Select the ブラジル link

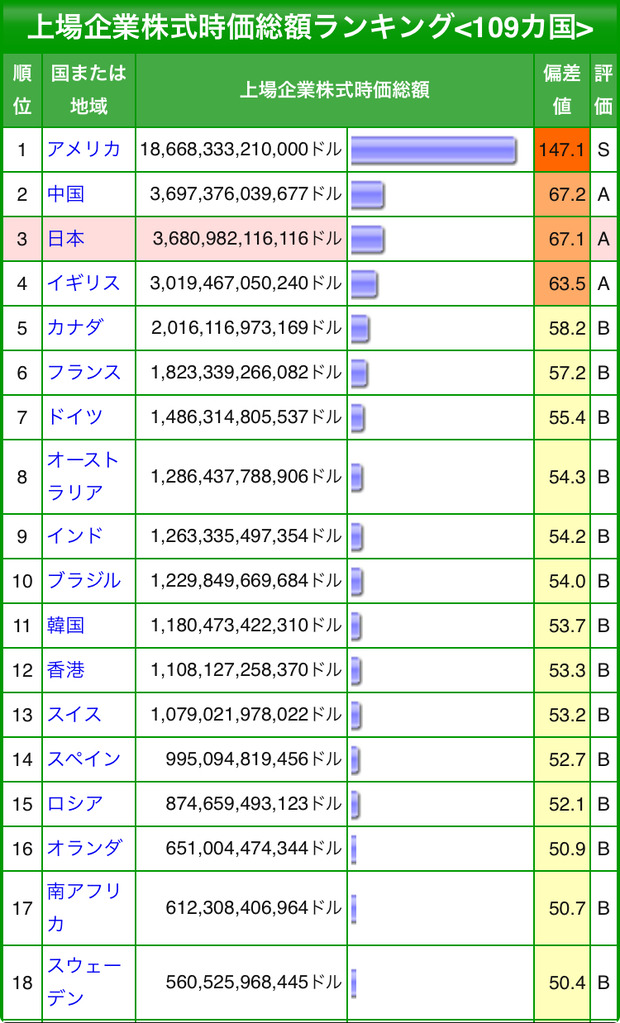(x=83, y=580)
